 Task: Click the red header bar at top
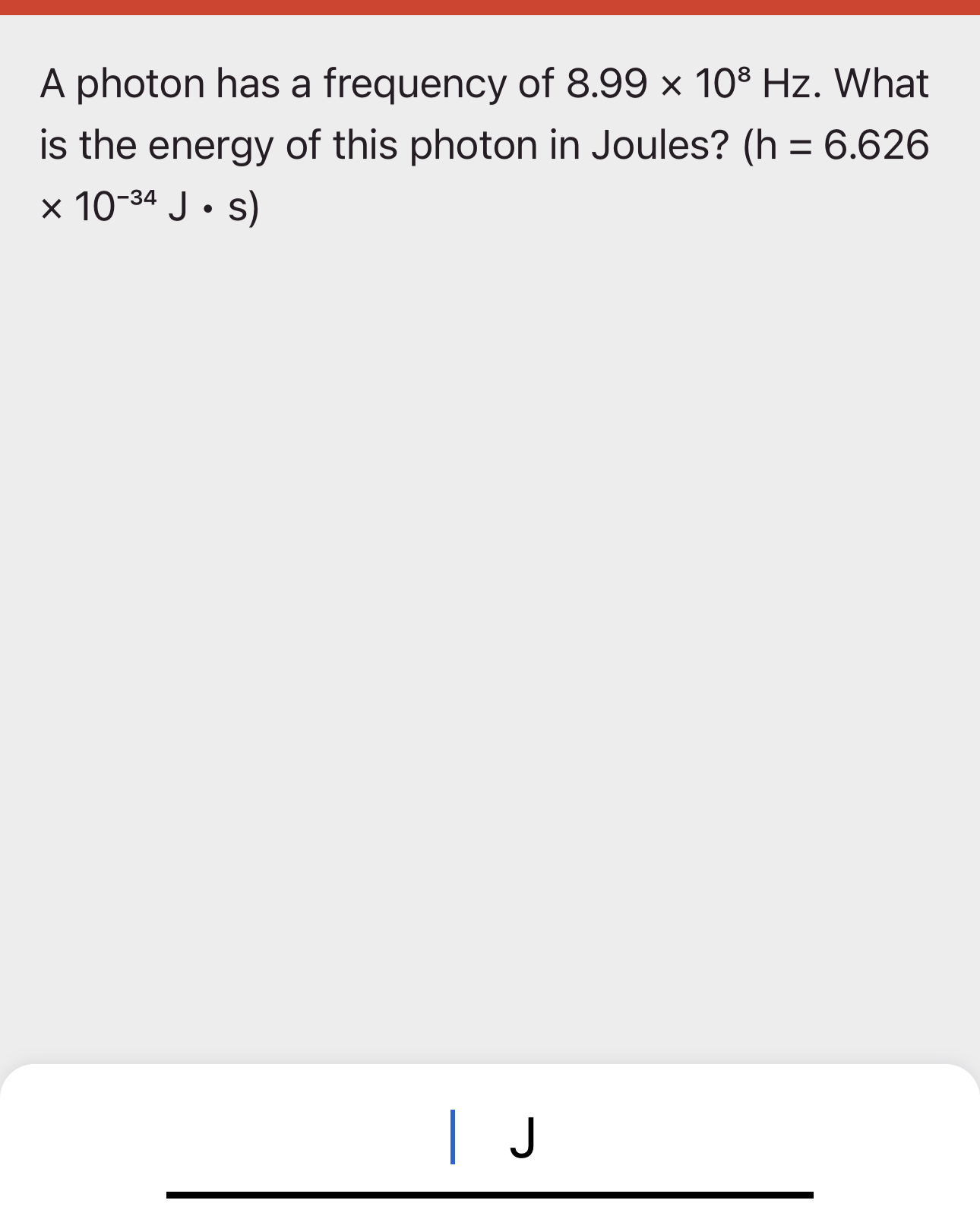[490, 9]
